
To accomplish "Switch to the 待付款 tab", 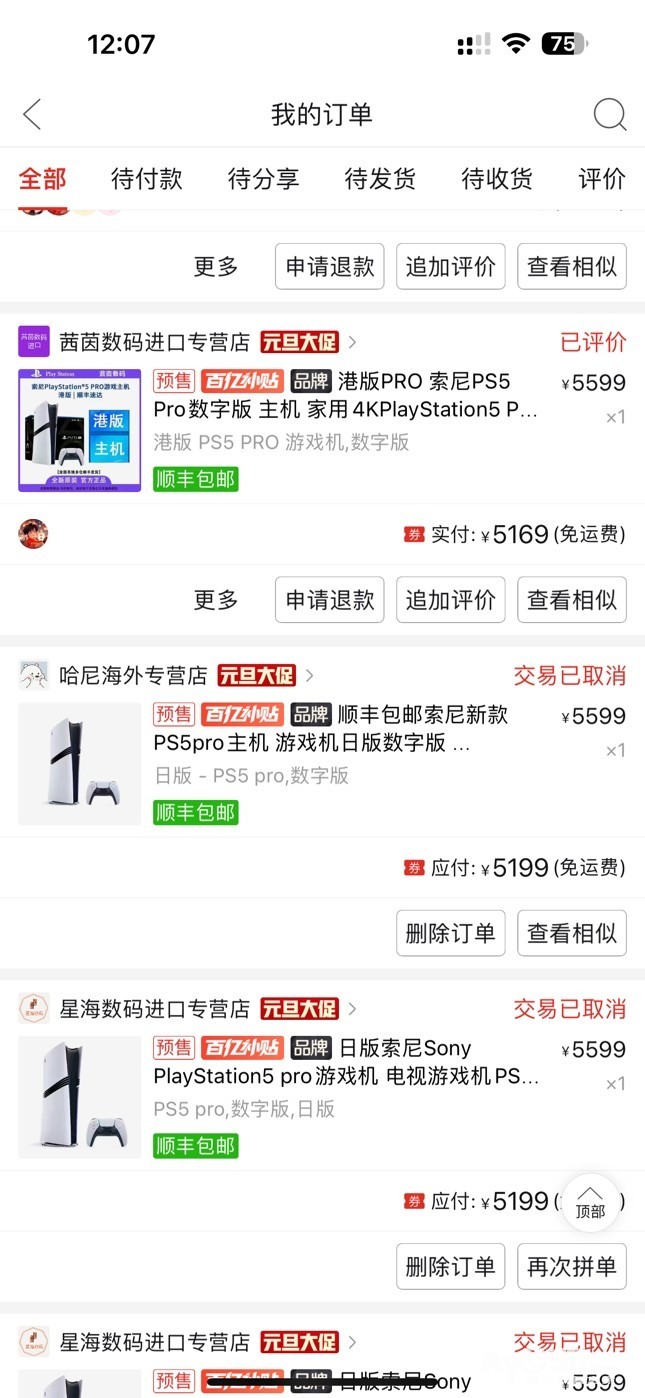I will tap(146, 179).
